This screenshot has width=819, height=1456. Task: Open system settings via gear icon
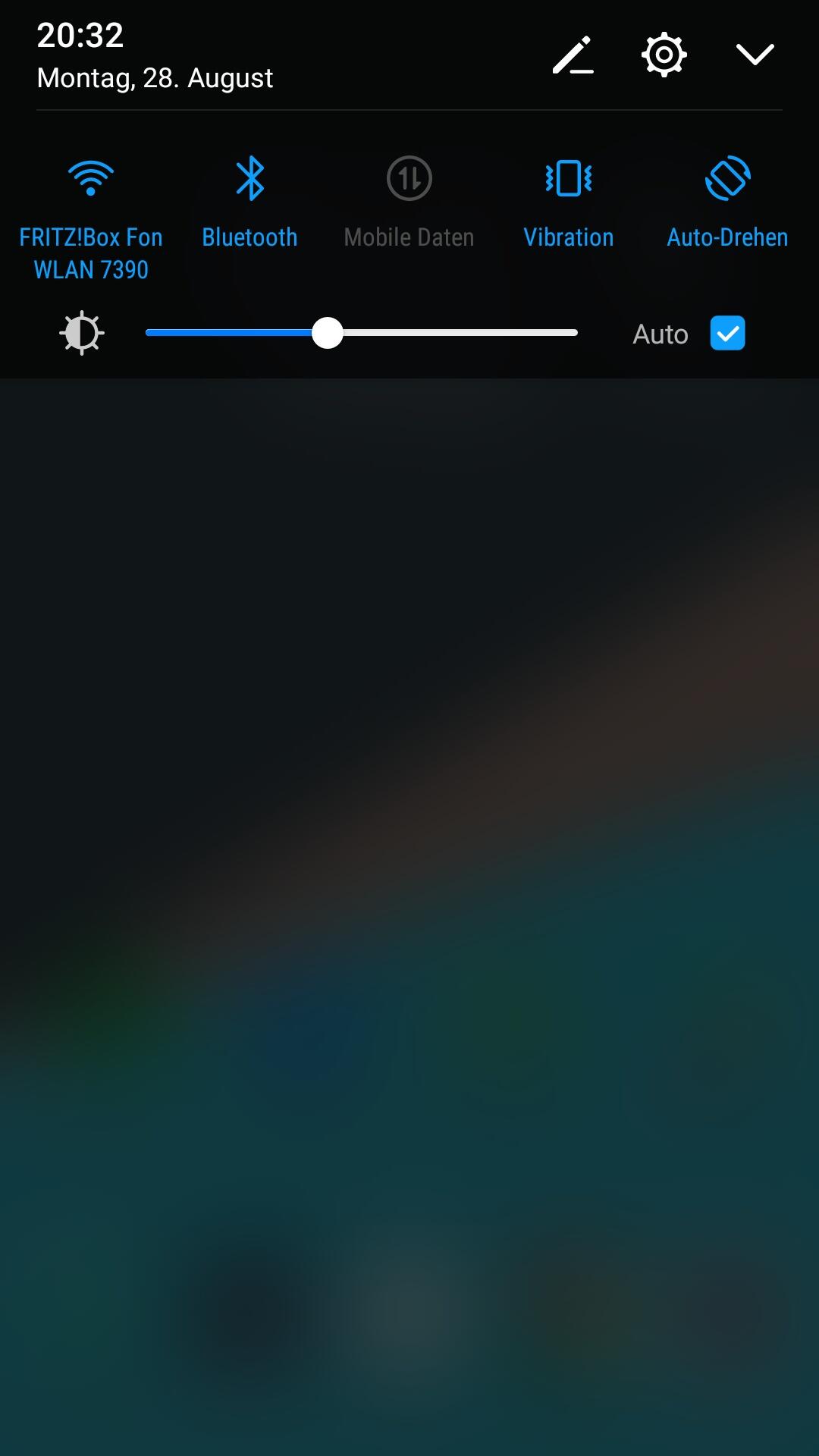click(664, 55)
